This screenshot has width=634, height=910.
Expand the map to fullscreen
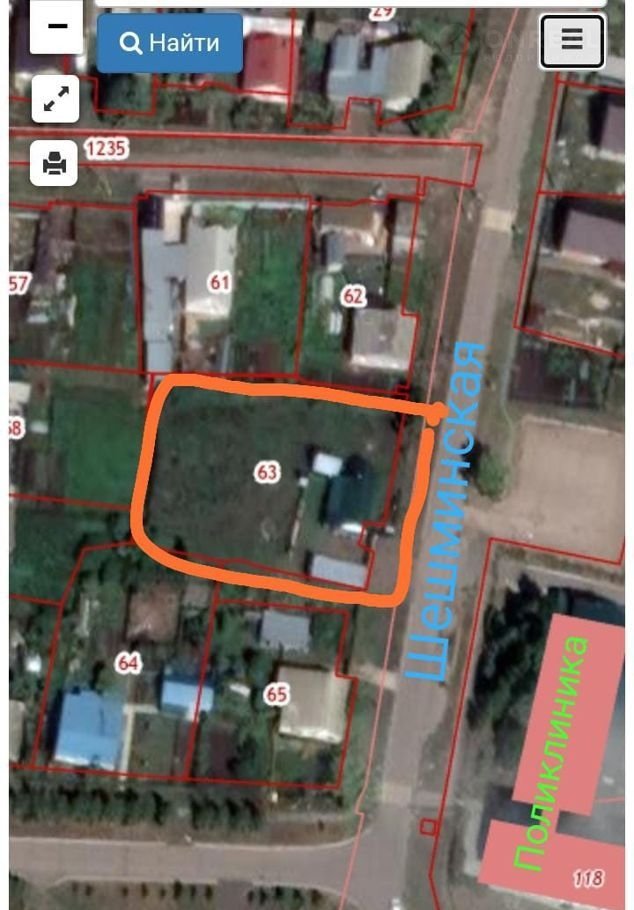pyautogui.click(x=56, y=98)
